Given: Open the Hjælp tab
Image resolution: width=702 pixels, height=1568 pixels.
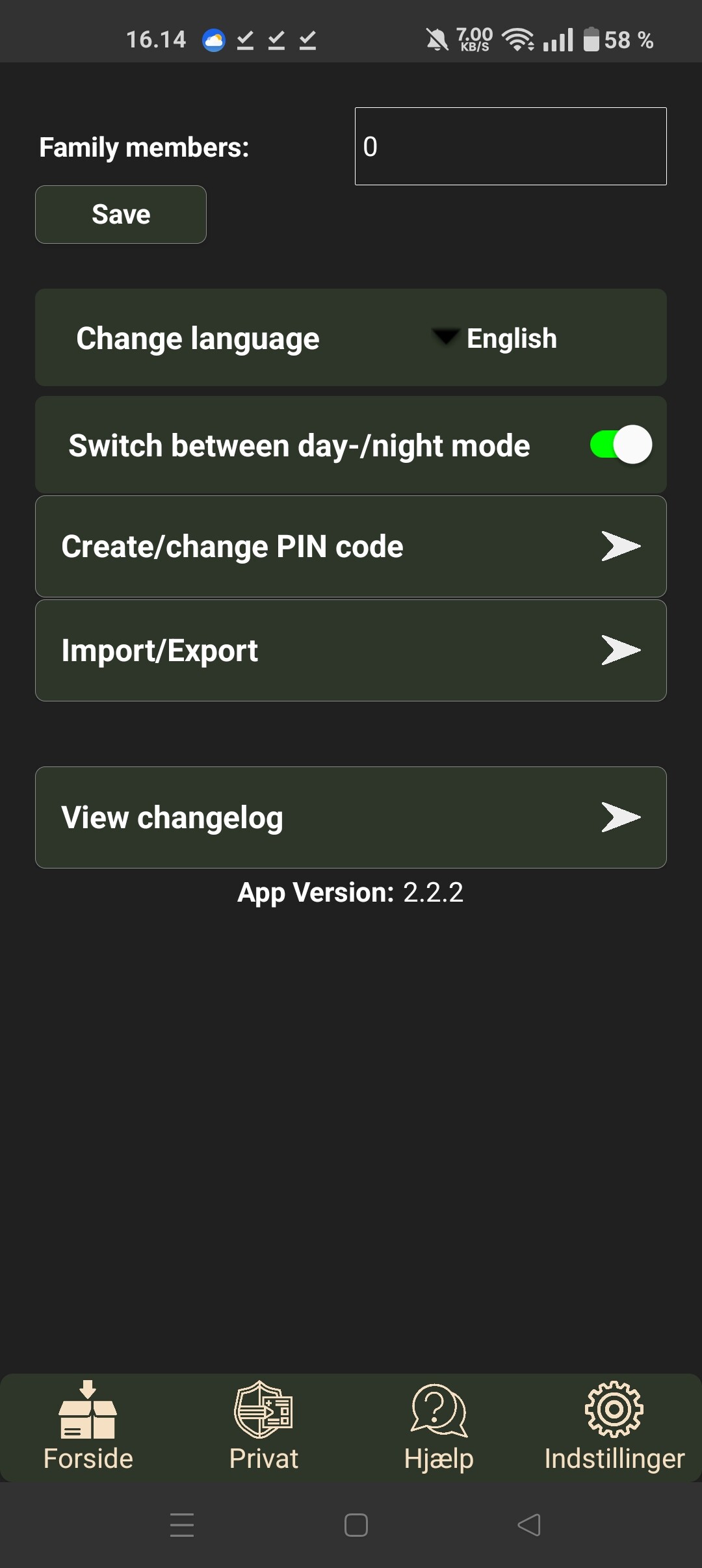Looking at the screenshot, I should point(439,1427).
